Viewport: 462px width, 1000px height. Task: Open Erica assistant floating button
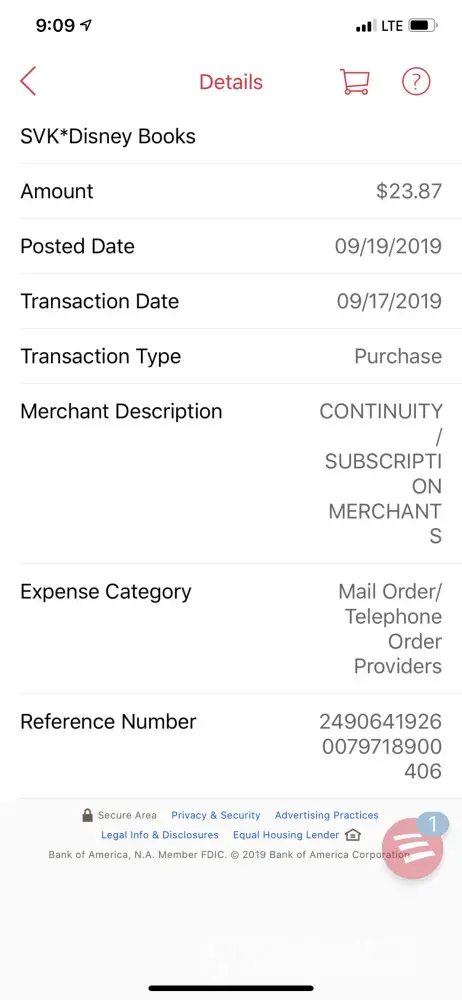pyautogui.click(x=413, y=848)
